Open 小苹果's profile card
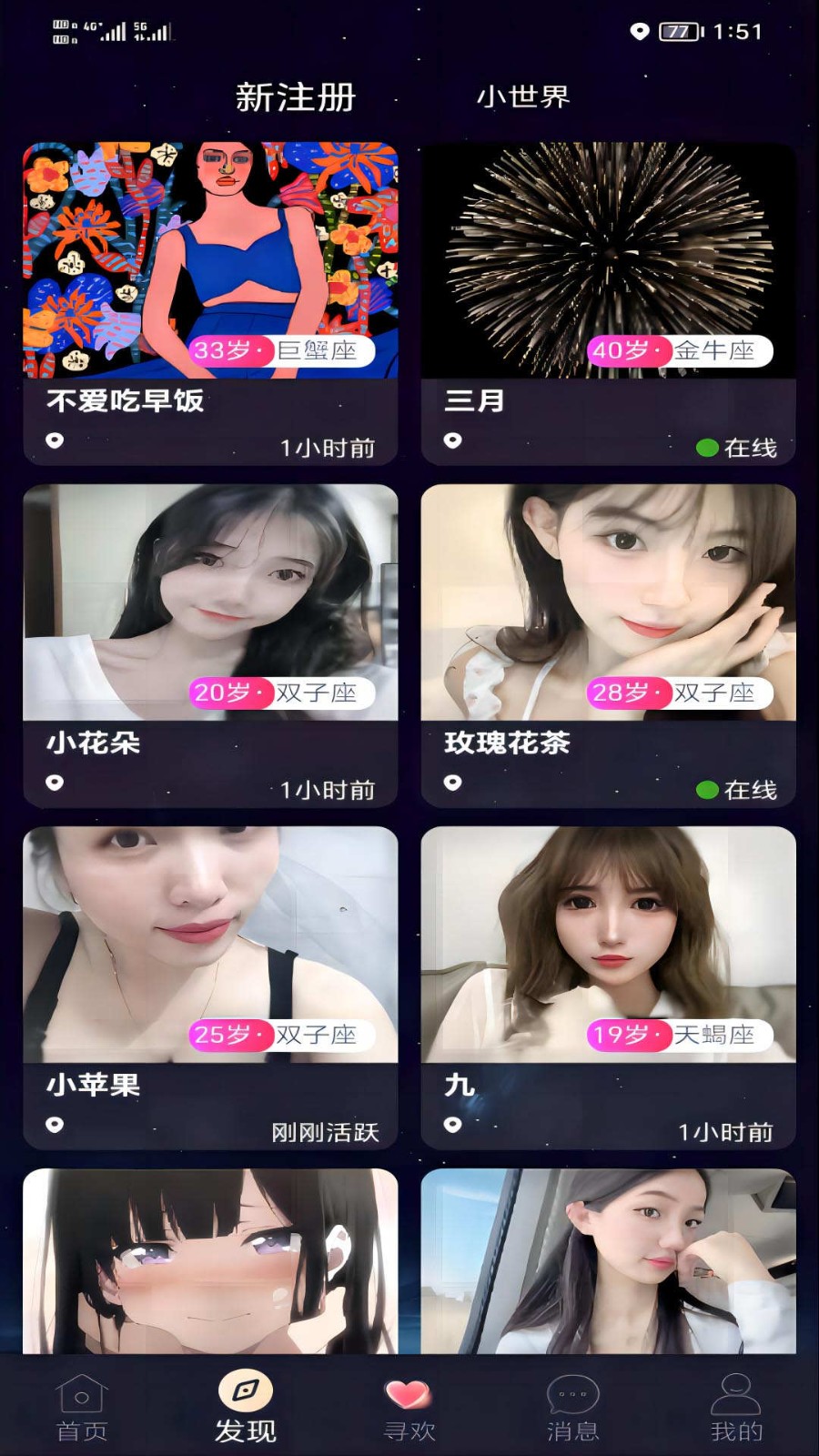Screen dimensions: 819x1456 pyautogui.click(x=210, y=988)
